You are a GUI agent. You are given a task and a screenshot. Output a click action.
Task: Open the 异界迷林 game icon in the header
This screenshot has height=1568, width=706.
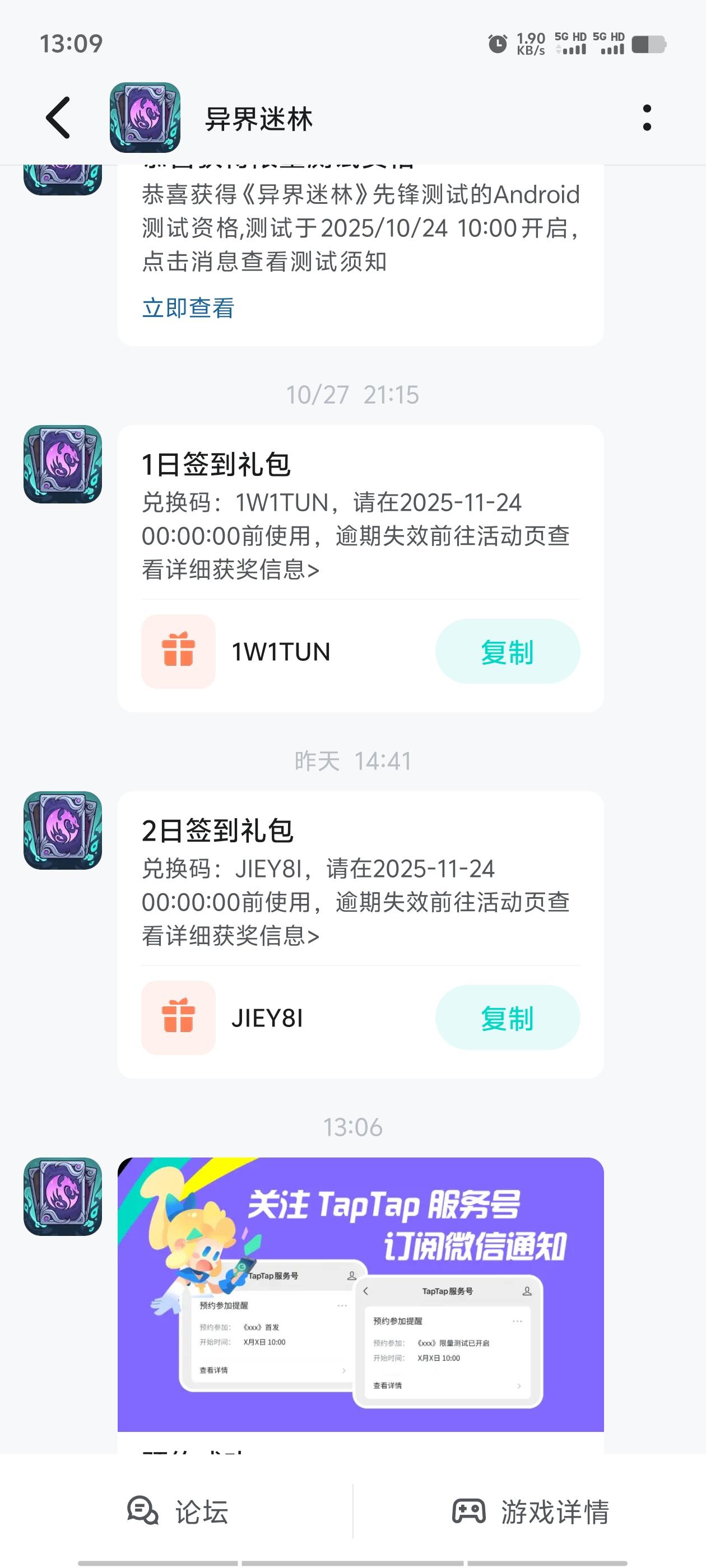[144, 118]
